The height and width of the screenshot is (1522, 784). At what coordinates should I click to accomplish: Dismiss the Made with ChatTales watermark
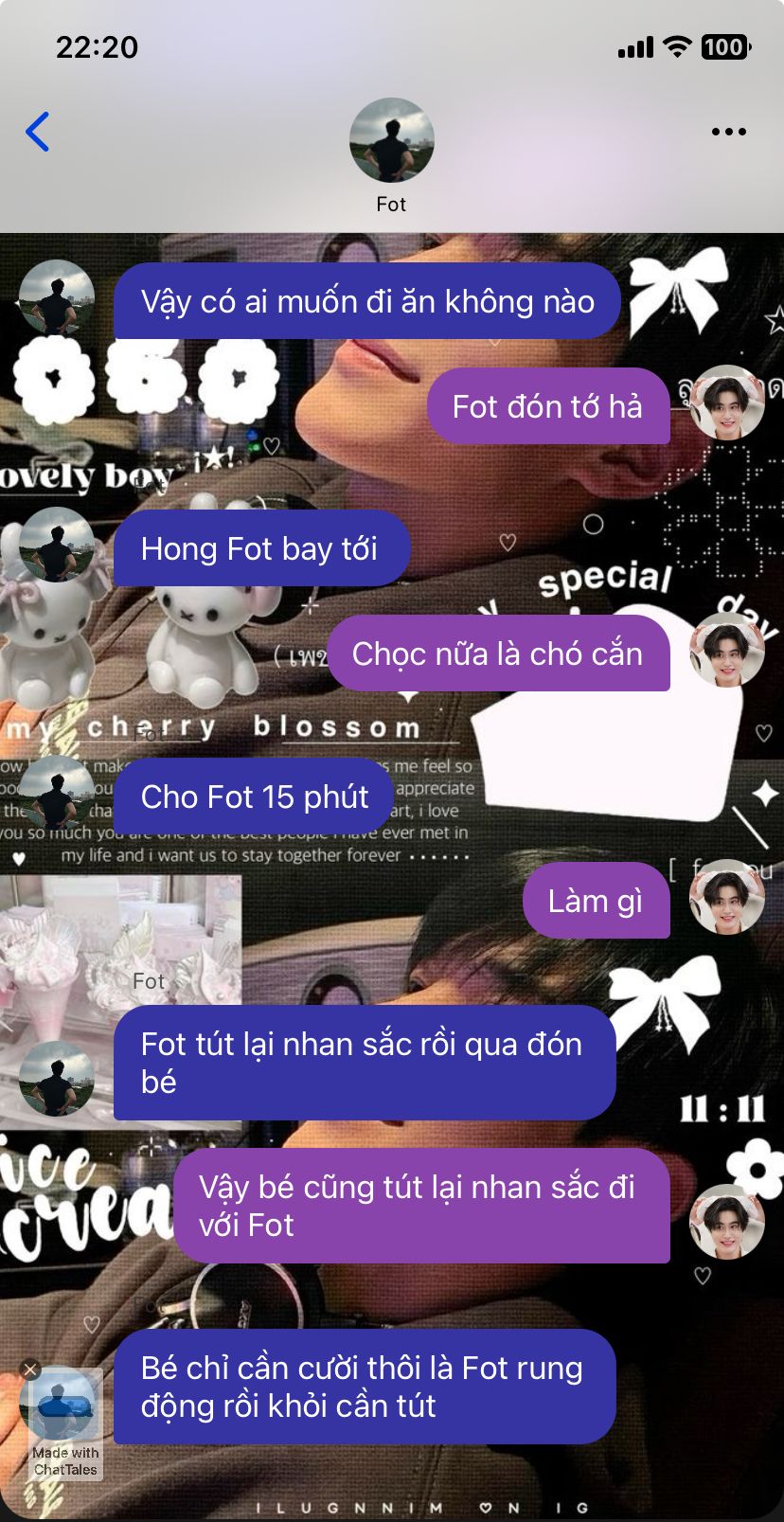click(30, 1370)
